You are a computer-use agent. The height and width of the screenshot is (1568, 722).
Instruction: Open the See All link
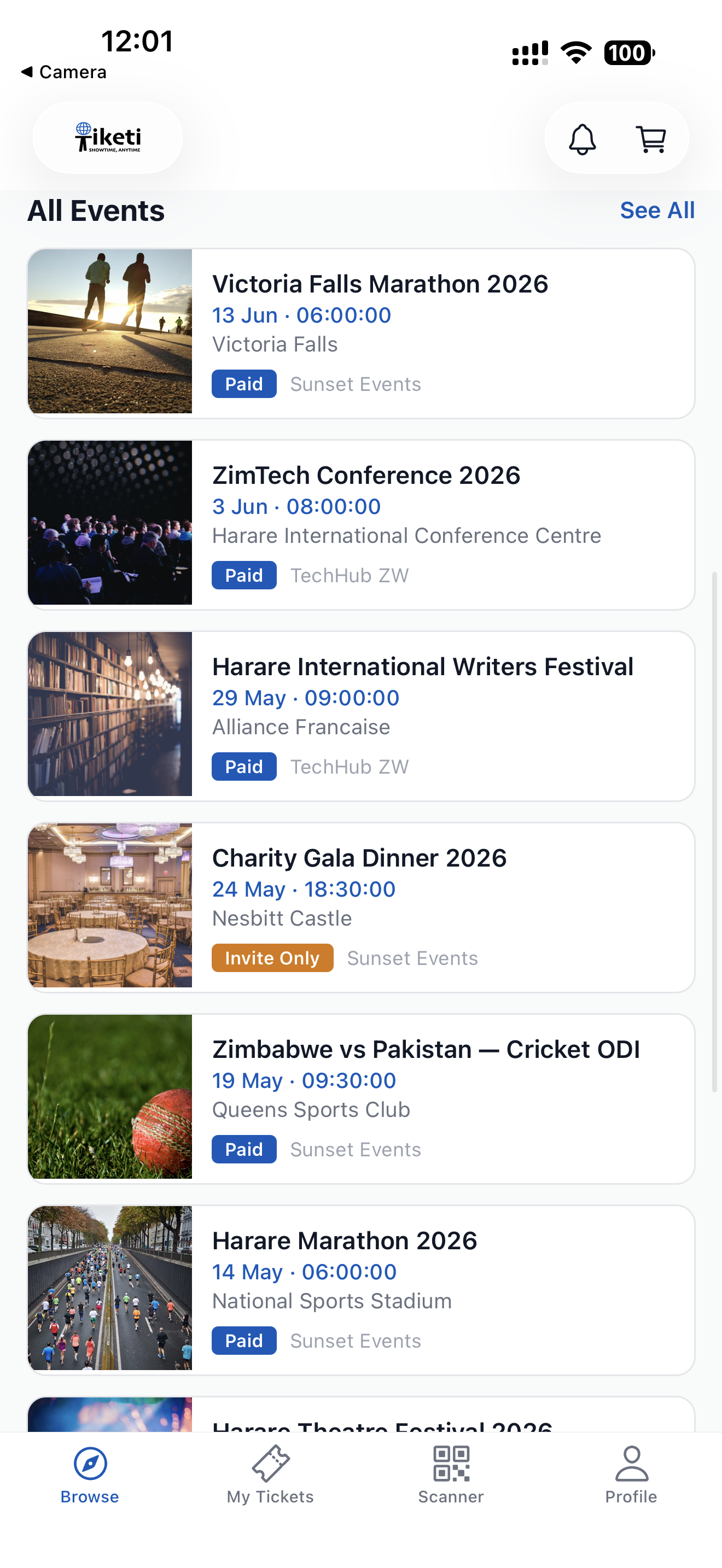[657, 210]
